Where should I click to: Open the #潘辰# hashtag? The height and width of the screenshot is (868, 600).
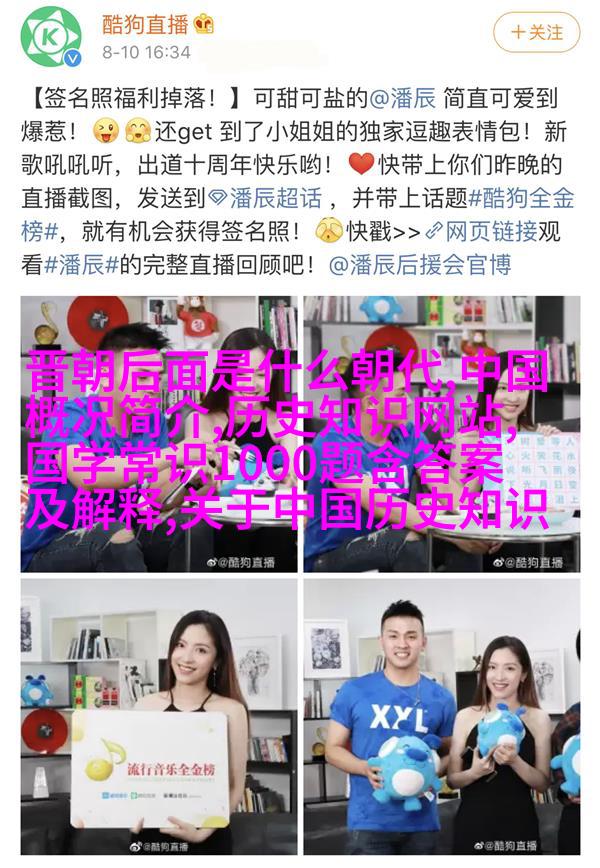(x=81, y=266)
